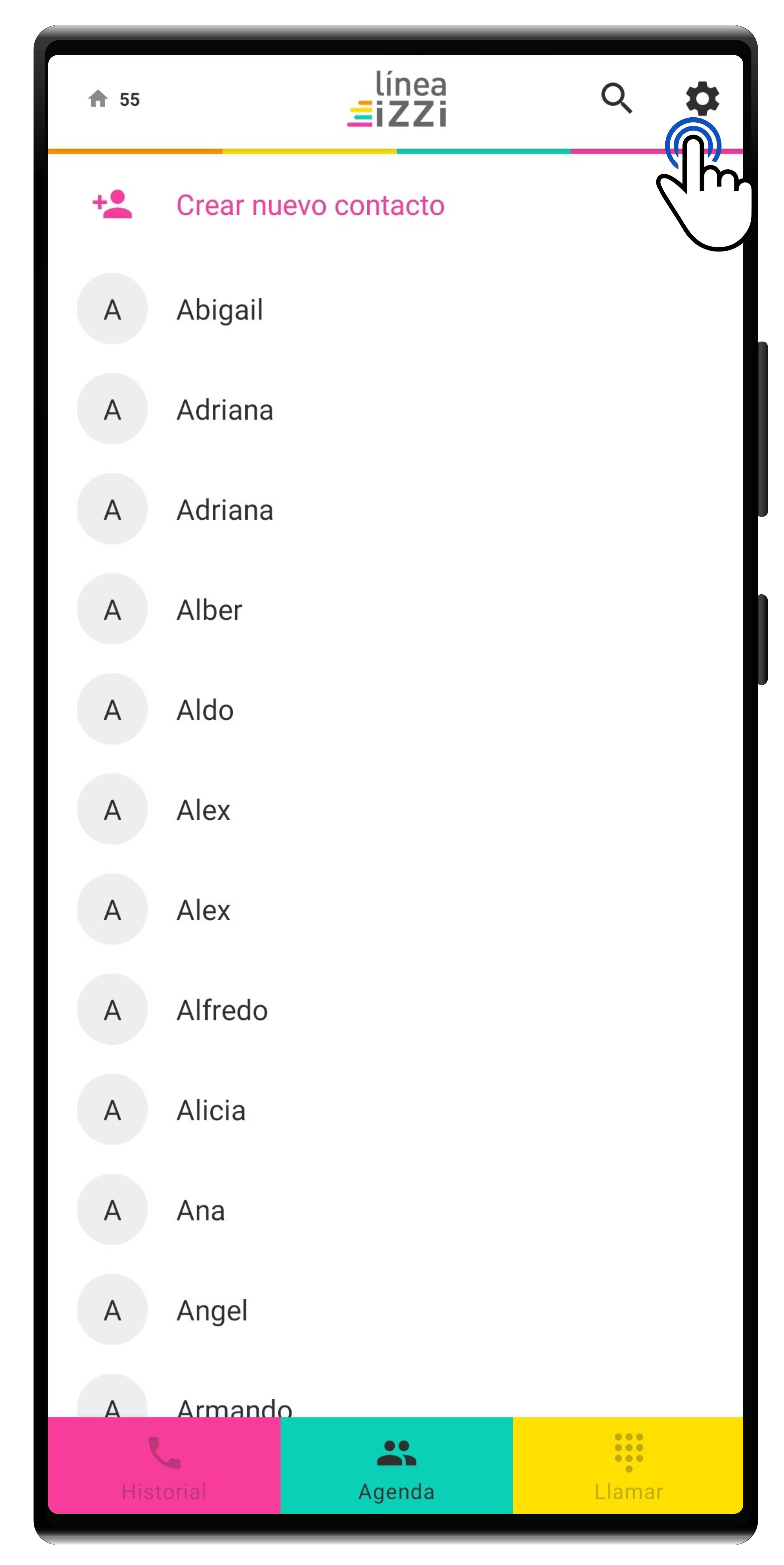Choose contact Angel
The width and height of the screenshot is (784, 1565).
point(211,1310)
